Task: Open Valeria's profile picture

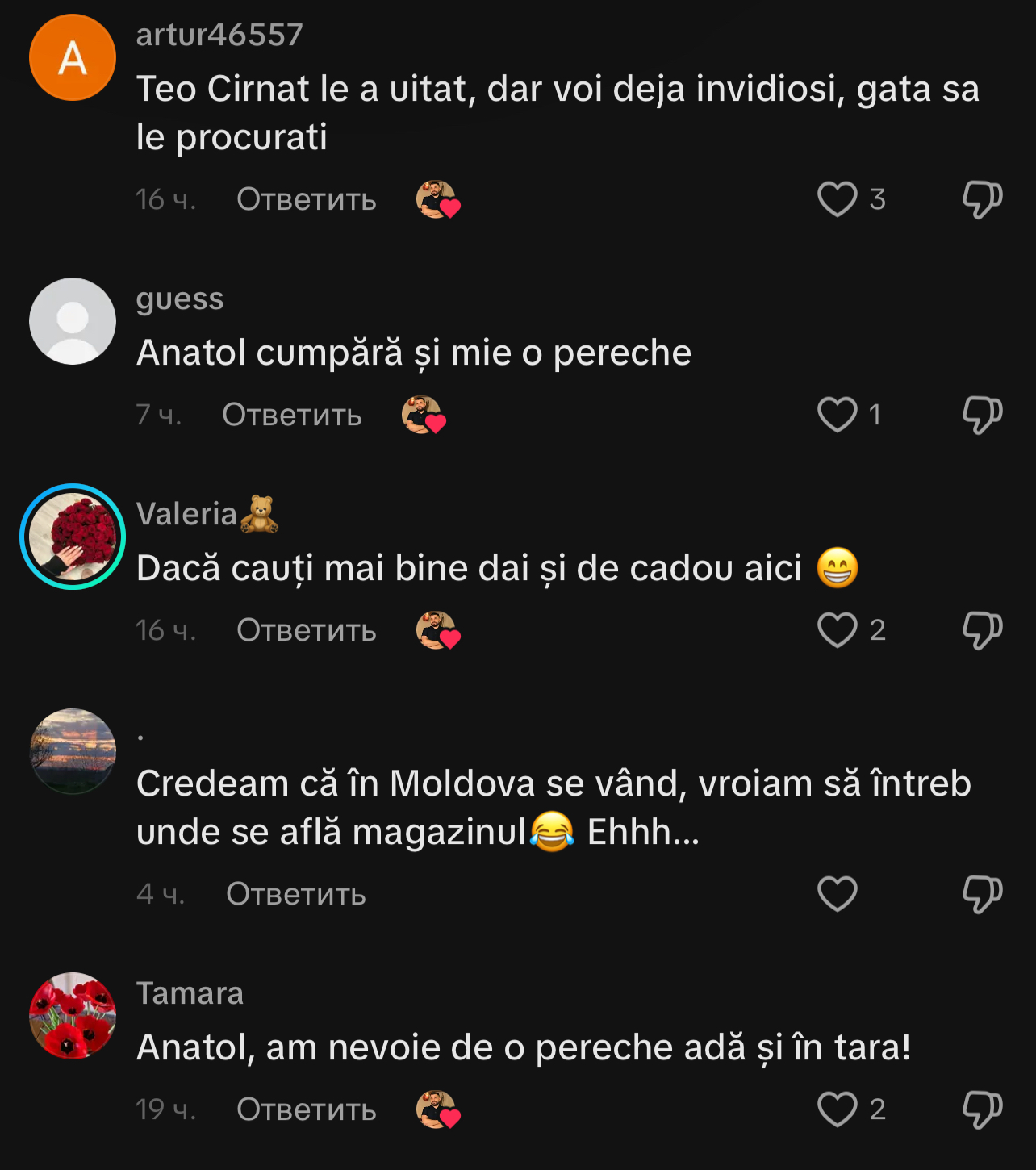Action: pos(73,537)
